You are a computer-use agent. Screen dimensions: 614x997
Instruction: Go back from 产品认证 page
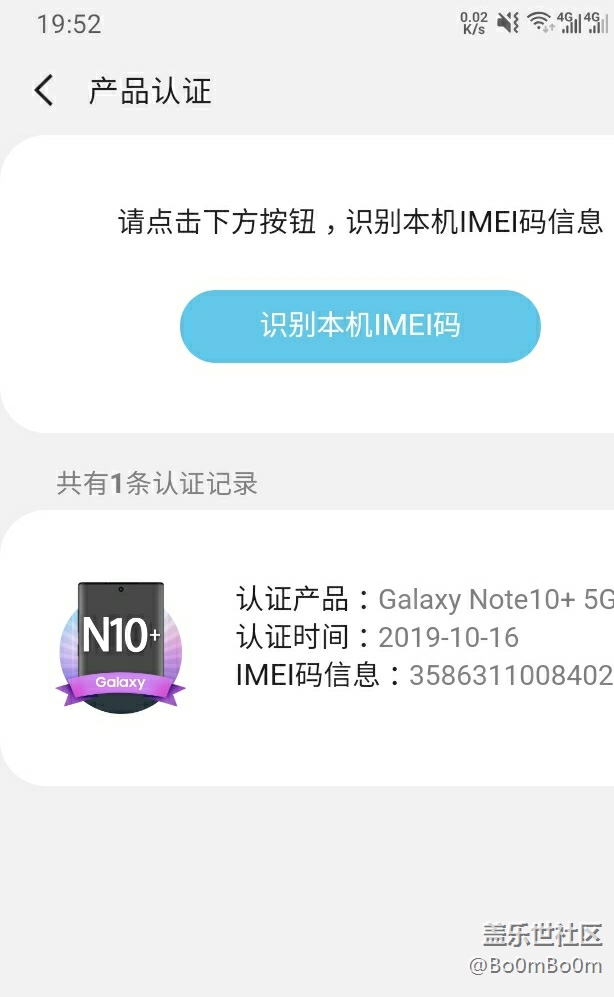(x=44, y=91)
